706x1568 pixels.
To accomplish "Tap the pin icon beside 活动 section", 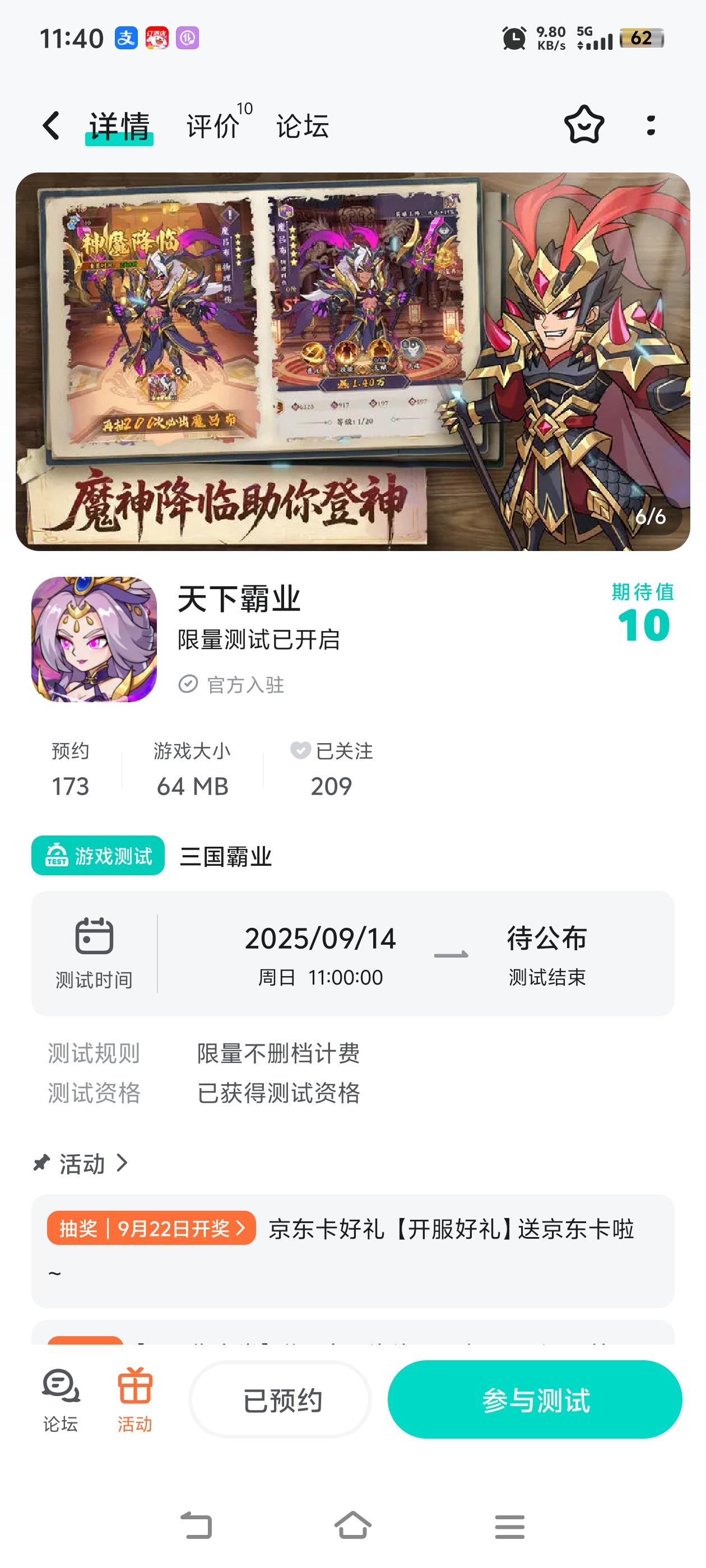I will click(40, 1163).
